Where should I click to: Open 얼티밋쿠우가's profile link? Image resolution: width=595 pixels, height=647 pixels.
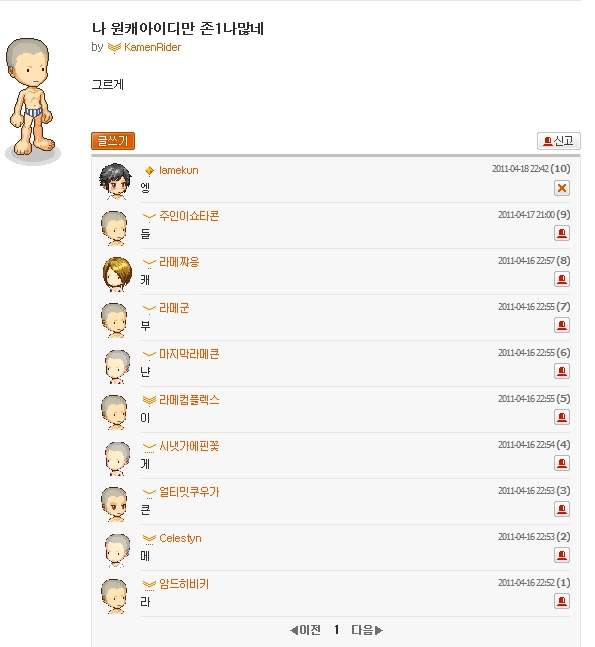pyautogui.click(x=189, y=492)
